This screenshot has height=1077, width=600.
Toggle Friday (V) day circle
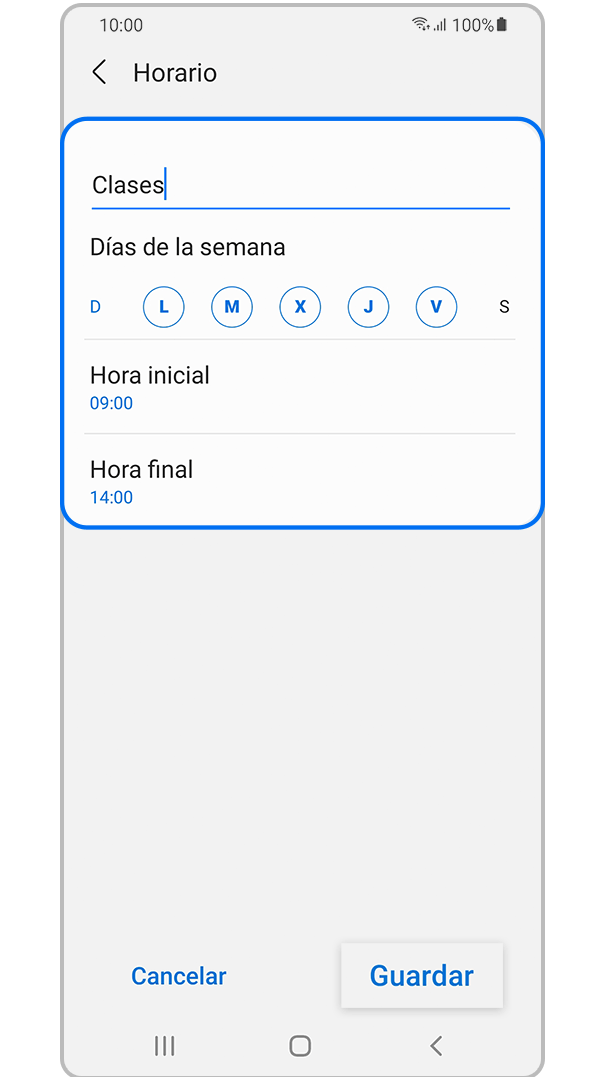coord(436,307)
